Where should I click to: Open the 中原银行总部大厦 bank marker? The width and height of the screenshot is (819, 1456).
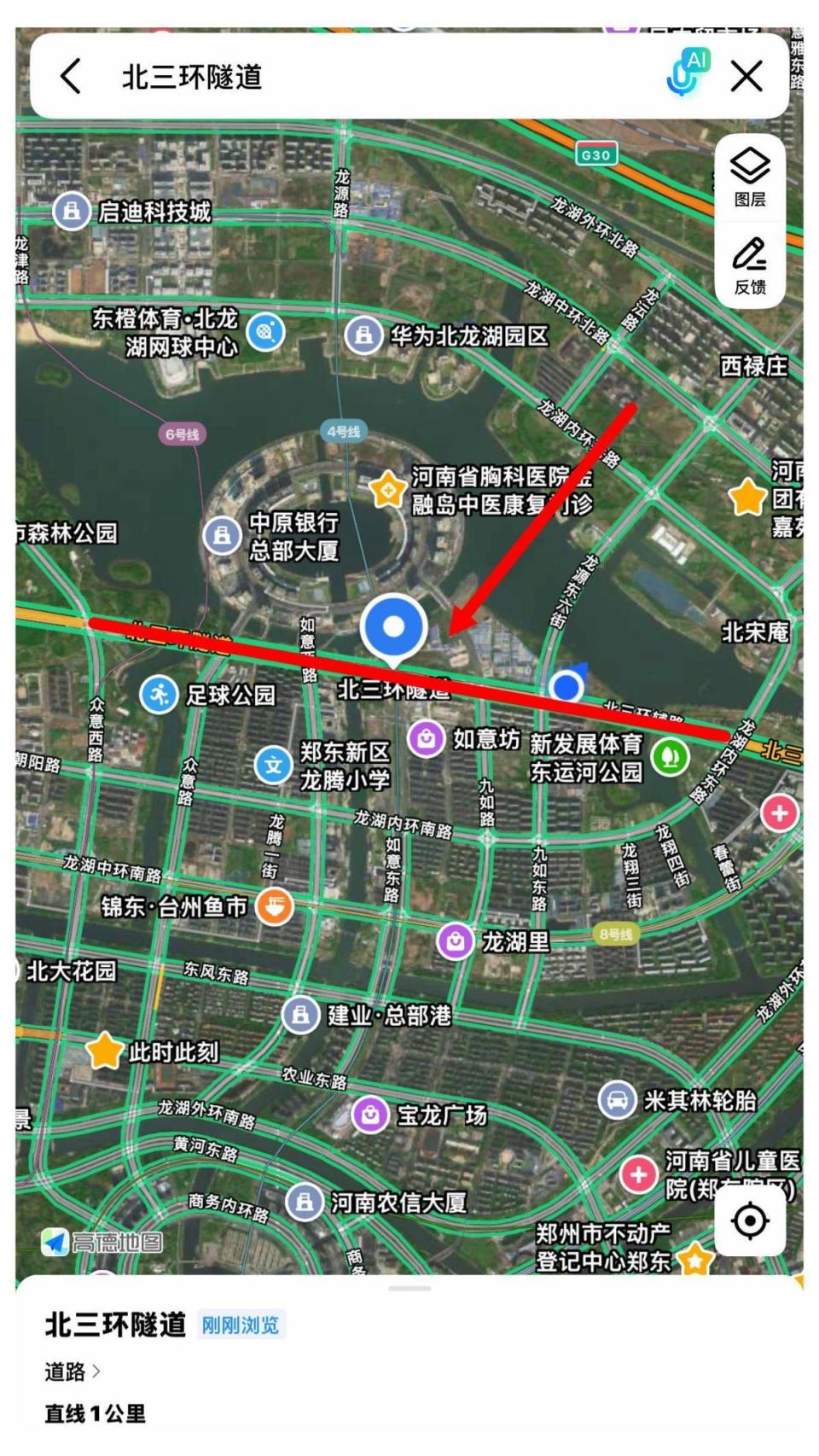tap(222, 537)
